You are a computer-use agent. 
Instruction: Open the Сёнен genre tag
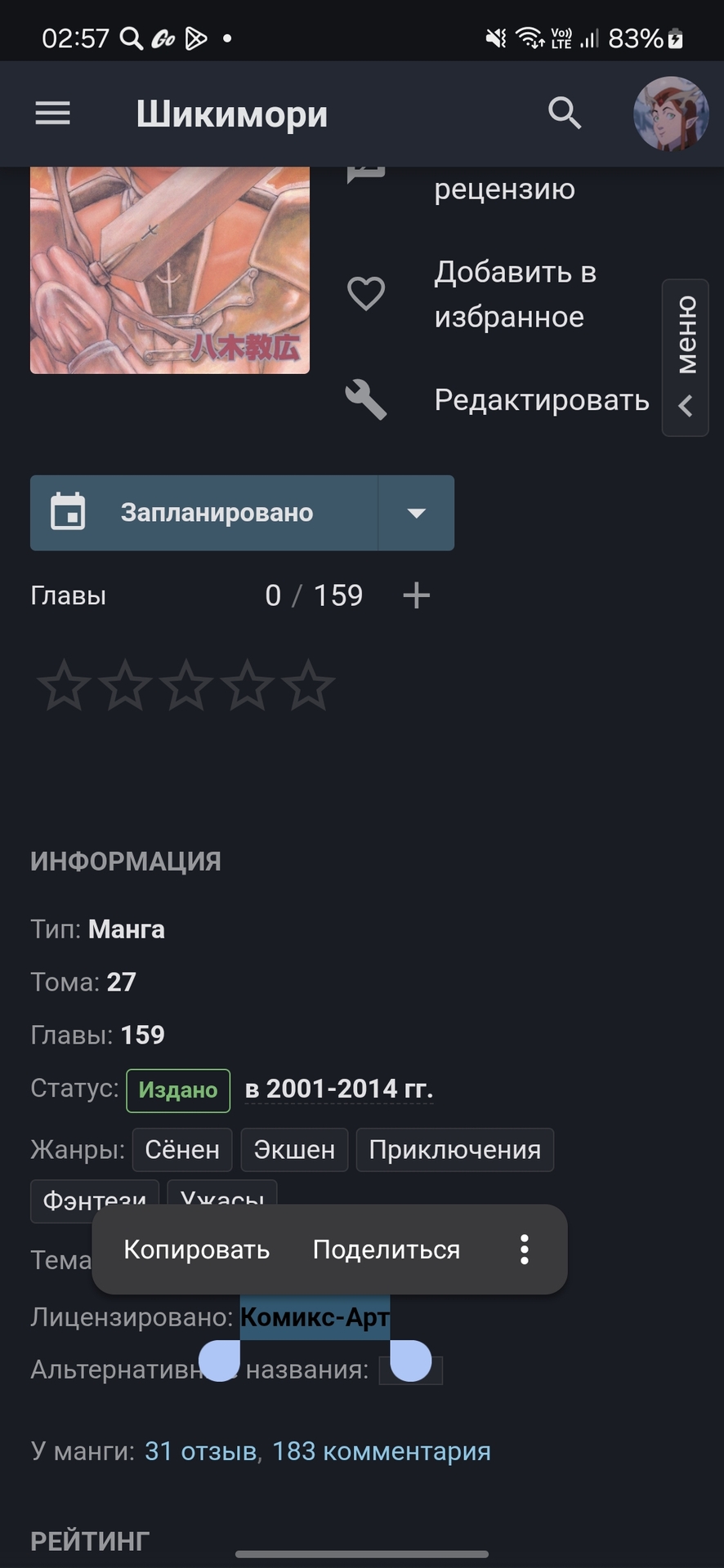(x=182, y=1150)
